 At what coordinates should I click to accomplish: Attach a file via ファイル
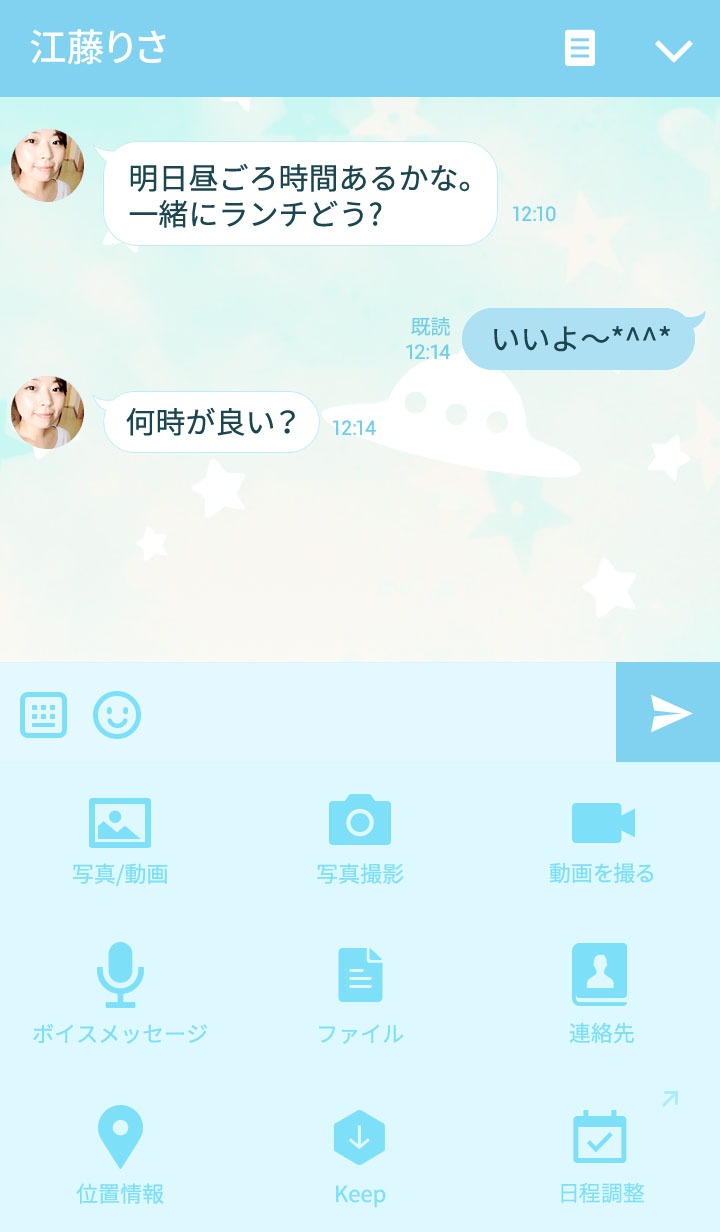point(360,993)
